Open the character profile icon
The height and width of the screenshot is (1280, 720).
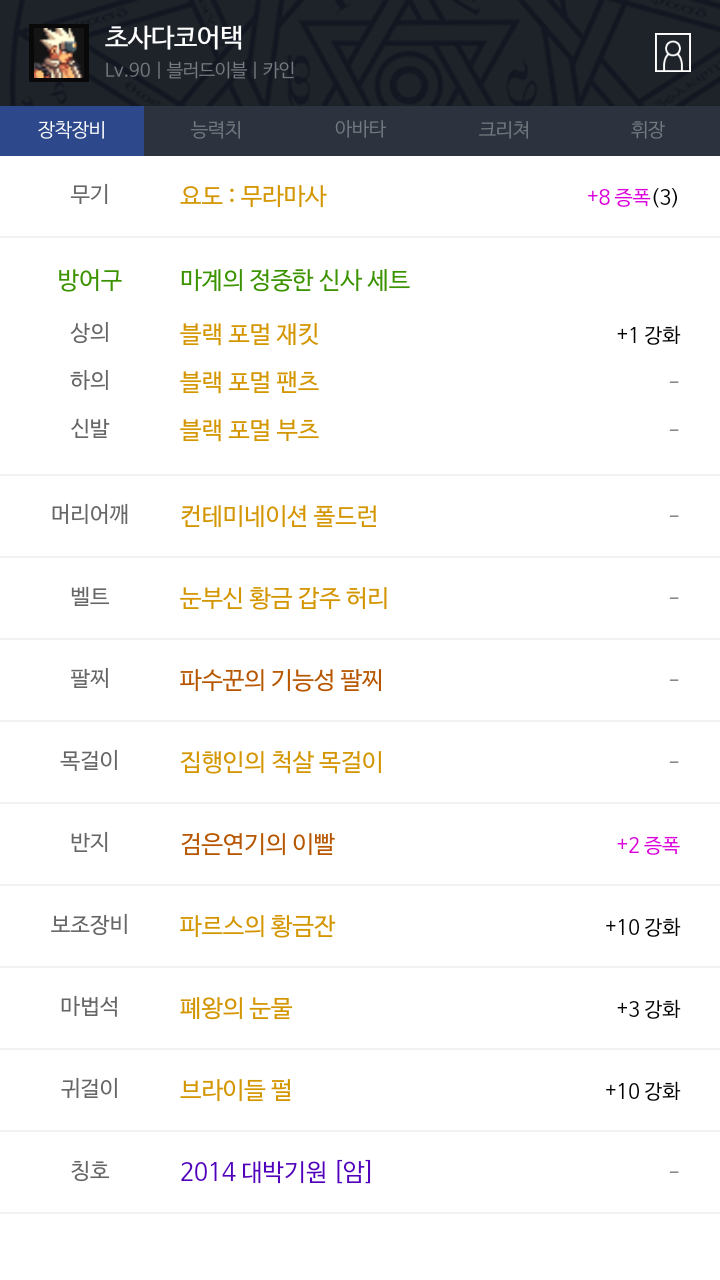click(673, 52)
